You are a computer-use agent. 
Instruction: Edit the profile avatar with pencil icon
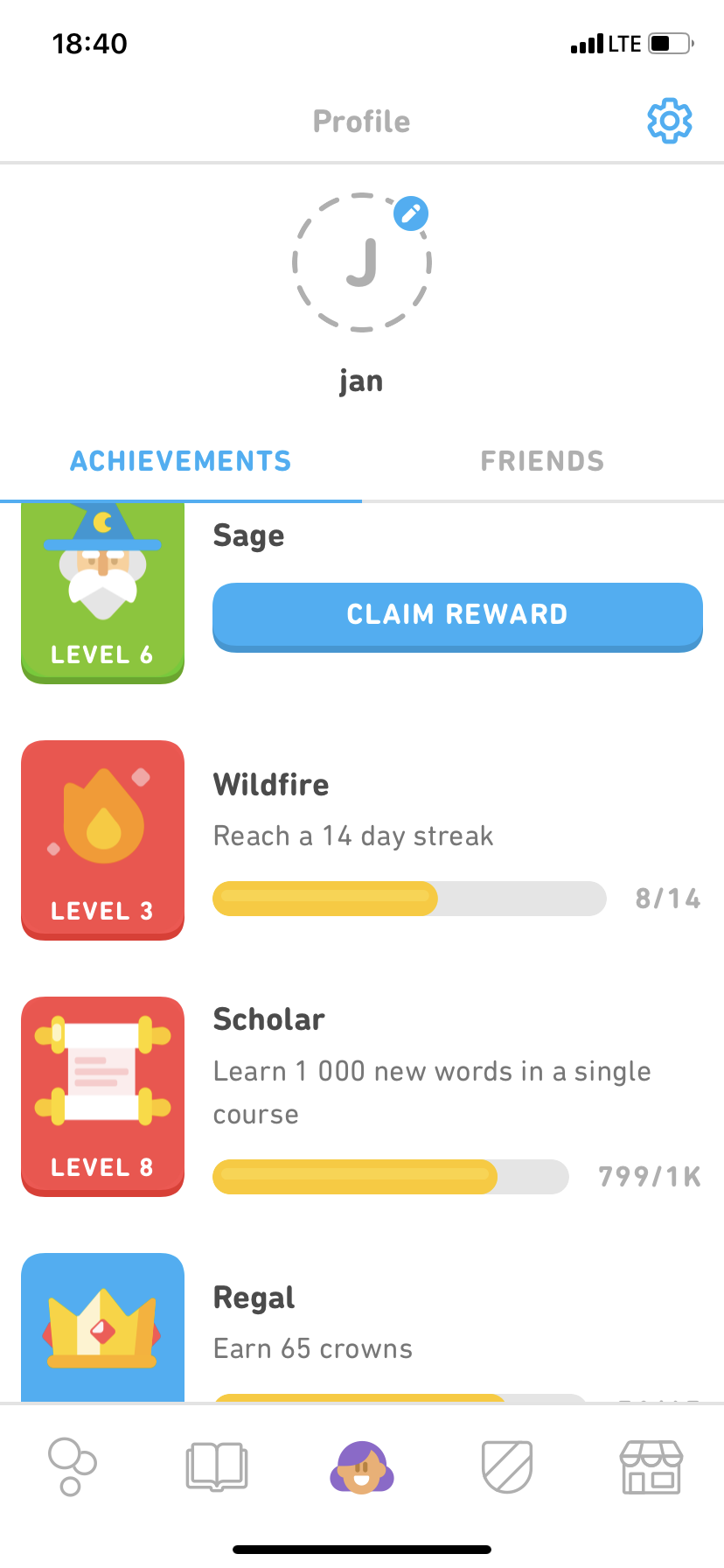410,213
